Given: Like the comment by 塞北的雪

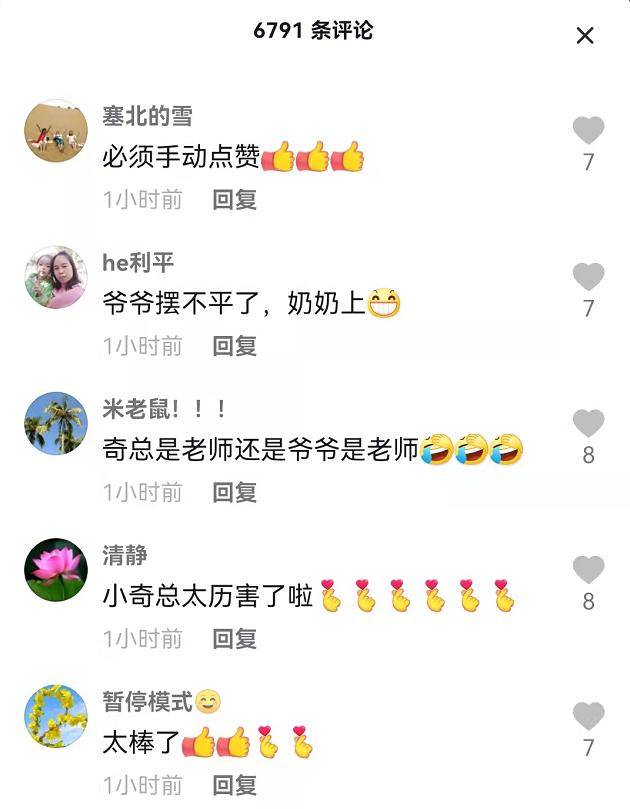Looking at the screenshot, I should click(x=588, y=131).
